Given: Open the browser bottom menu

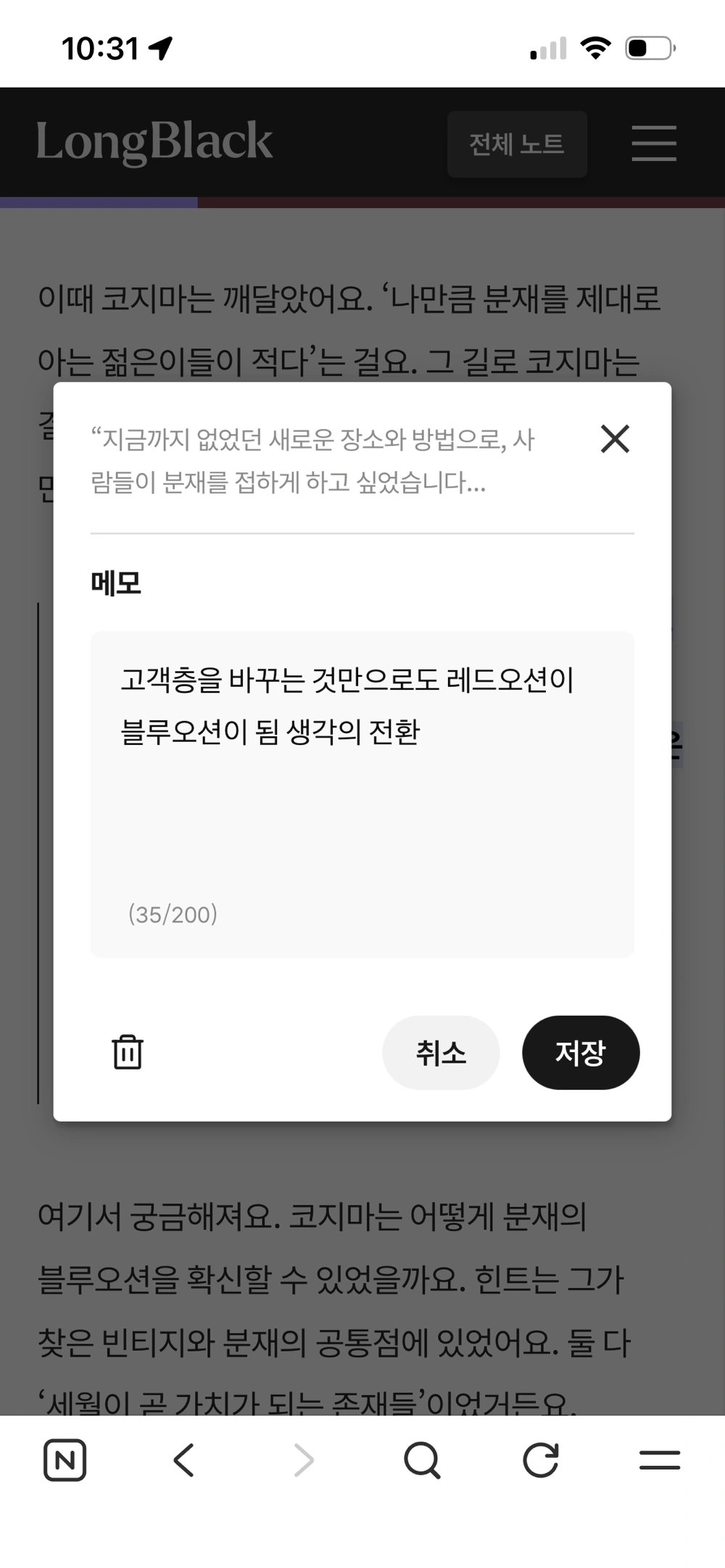Looking at the screenshot, I should [659, 1460].
